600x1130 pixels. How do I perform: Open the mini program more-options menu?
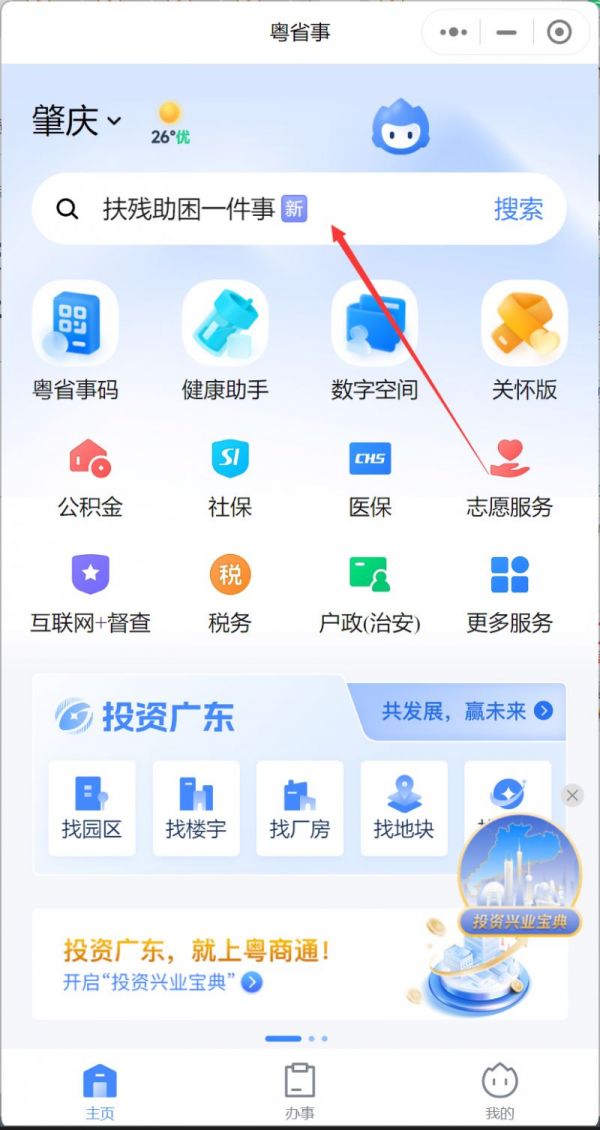453,33
